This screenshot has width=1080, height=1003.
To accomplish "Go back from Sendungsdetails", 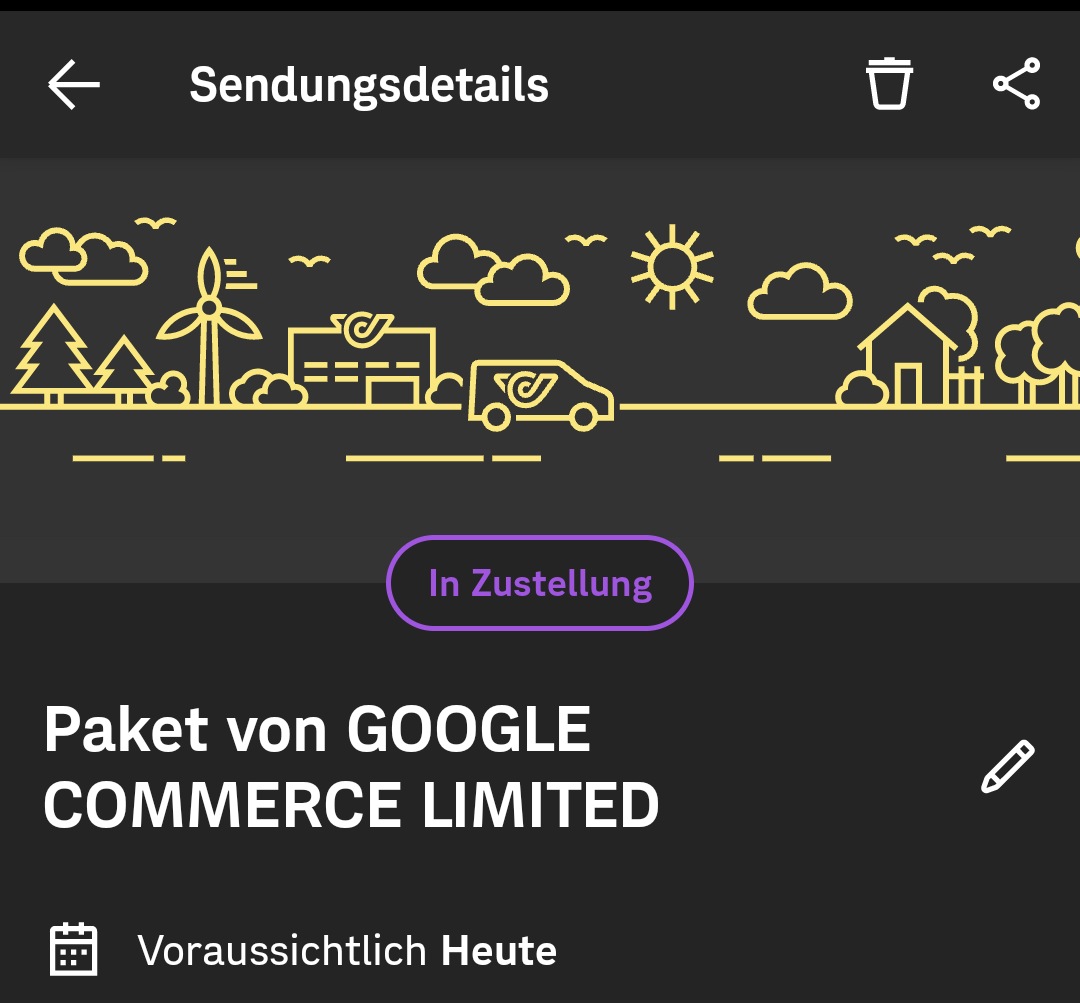I will 74,84.
